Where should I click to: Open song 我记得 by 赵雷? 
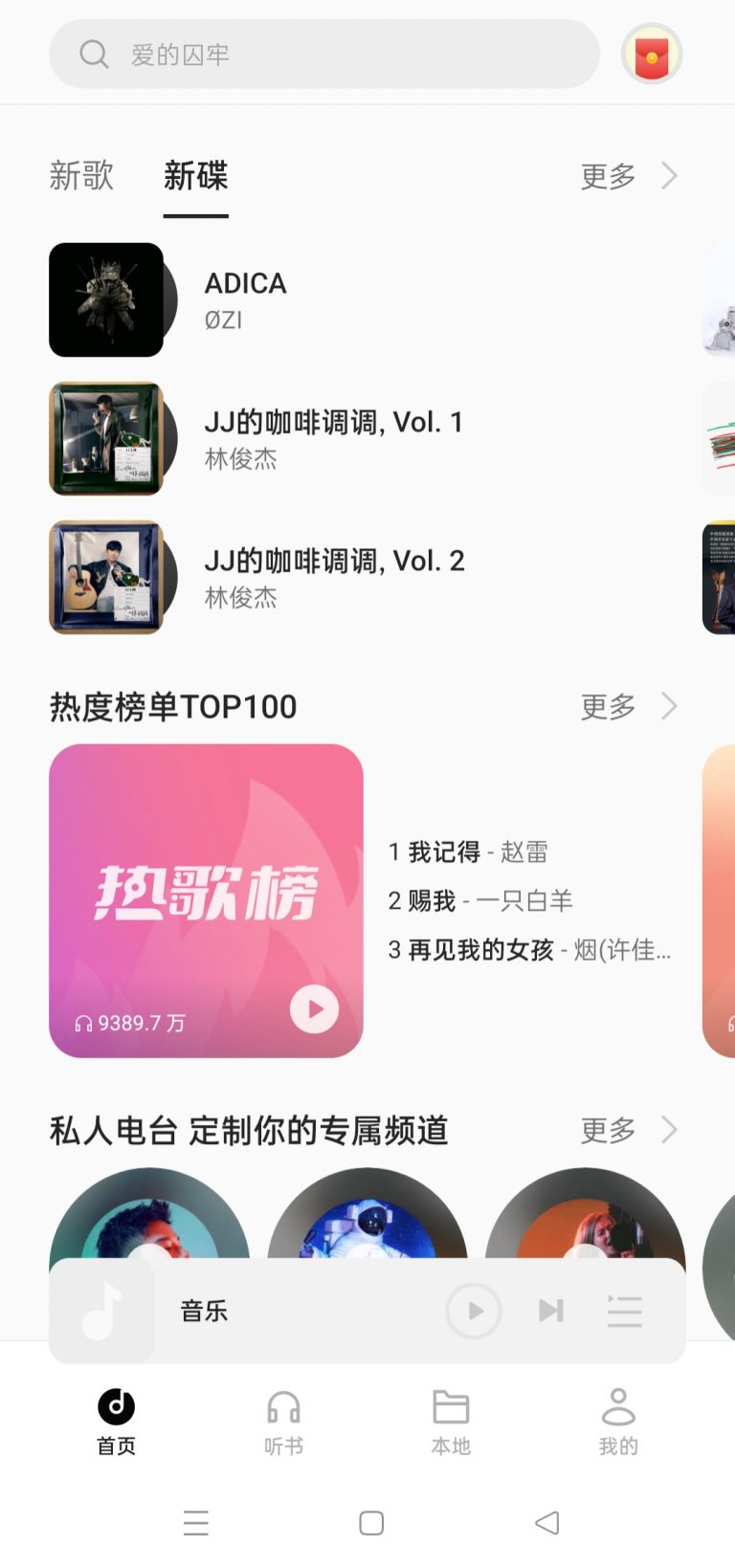[468, 851]
